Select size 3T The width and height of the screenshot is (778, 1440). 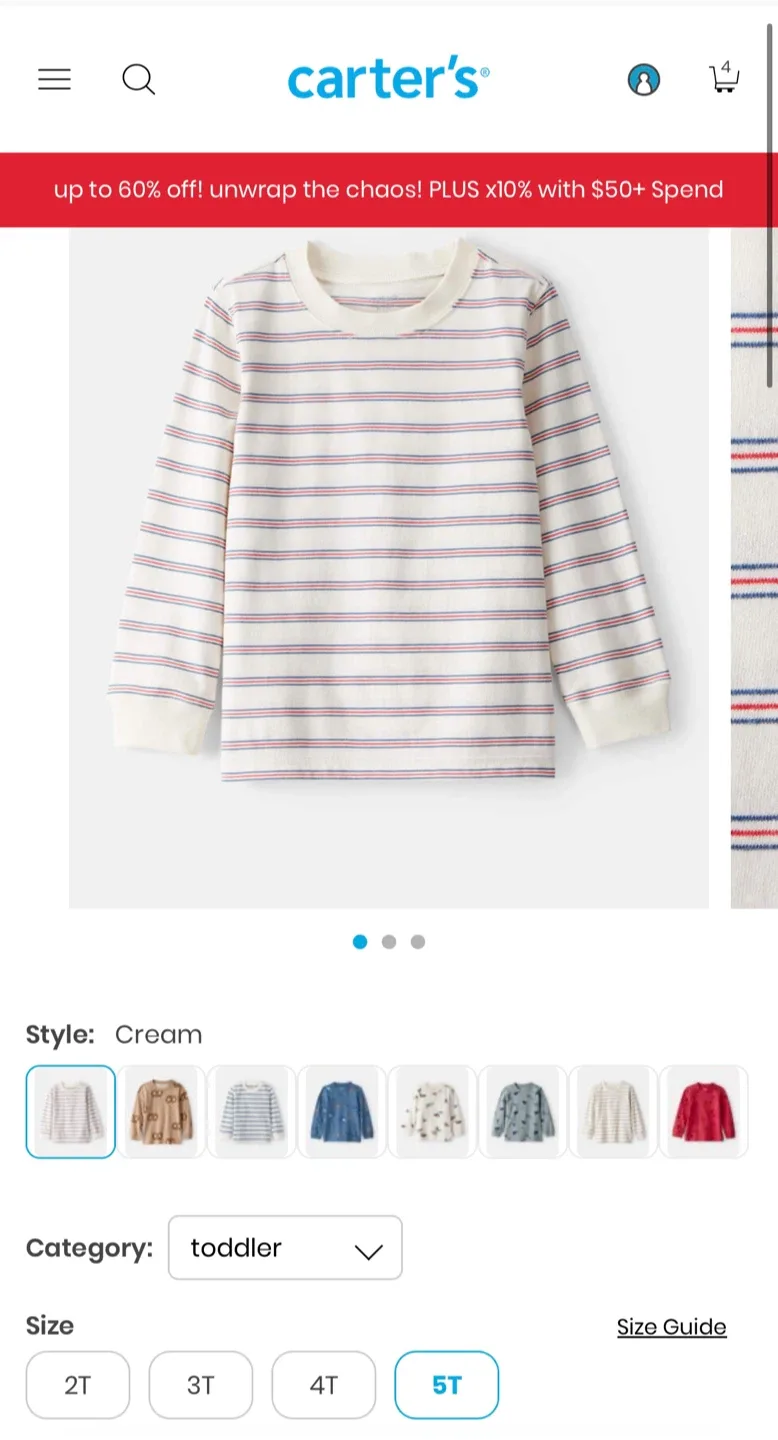pyautogui.click(x=200, y=1385)
